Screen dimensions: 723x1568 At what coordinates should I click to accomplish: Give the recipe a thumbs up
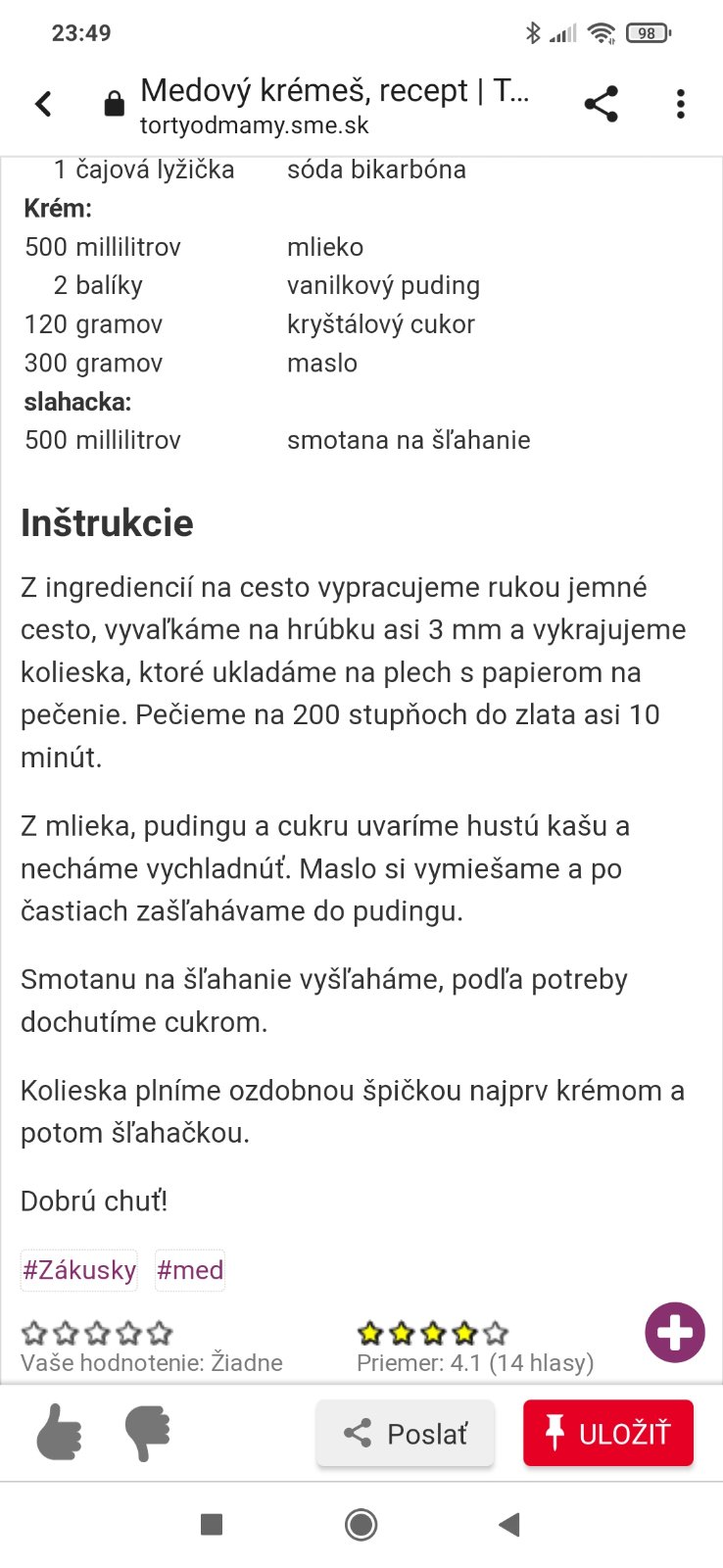point(59,1433)
